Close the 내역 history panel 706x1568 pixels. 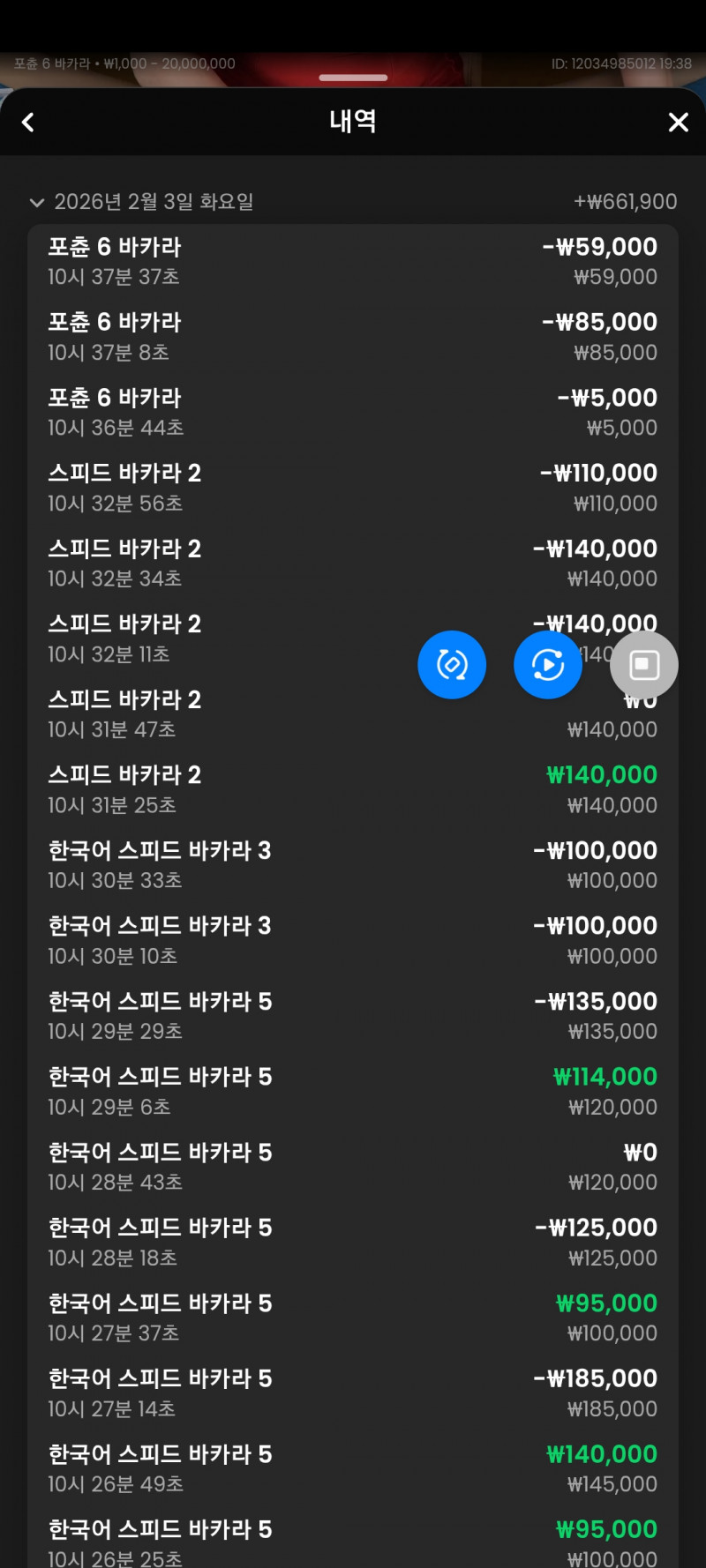tap(678, 123)
